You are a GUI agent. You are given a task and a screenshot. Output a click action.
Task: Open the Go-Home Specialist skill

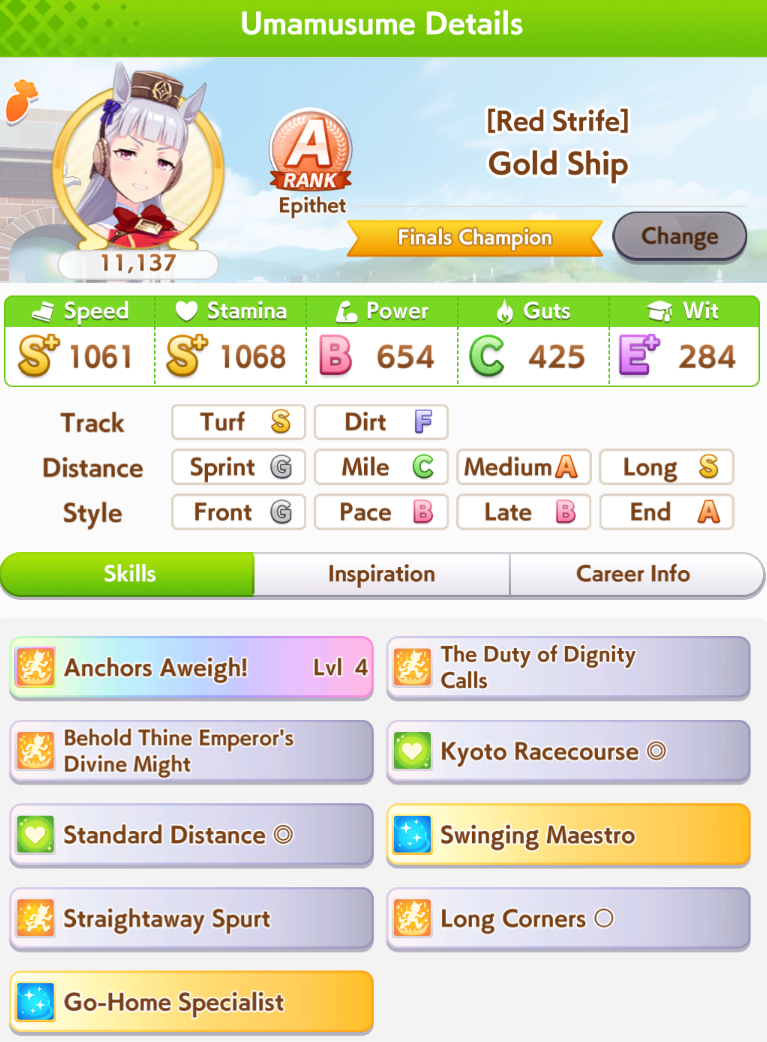click(x=191, y=1002)
